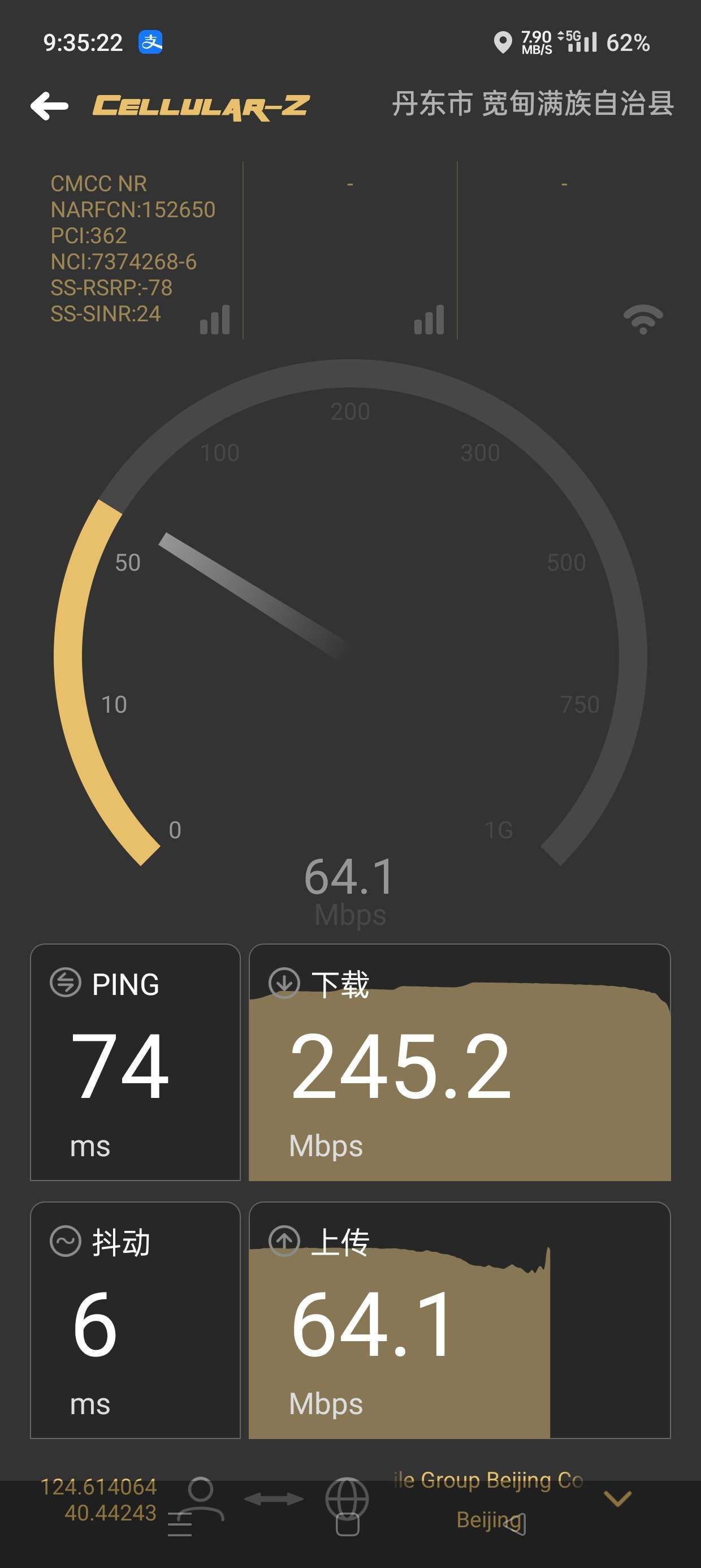The height and width of the screenshot is (1568, 701).
Task: Open the Alipay icon in the status bar
Action: tap(152, 41)
